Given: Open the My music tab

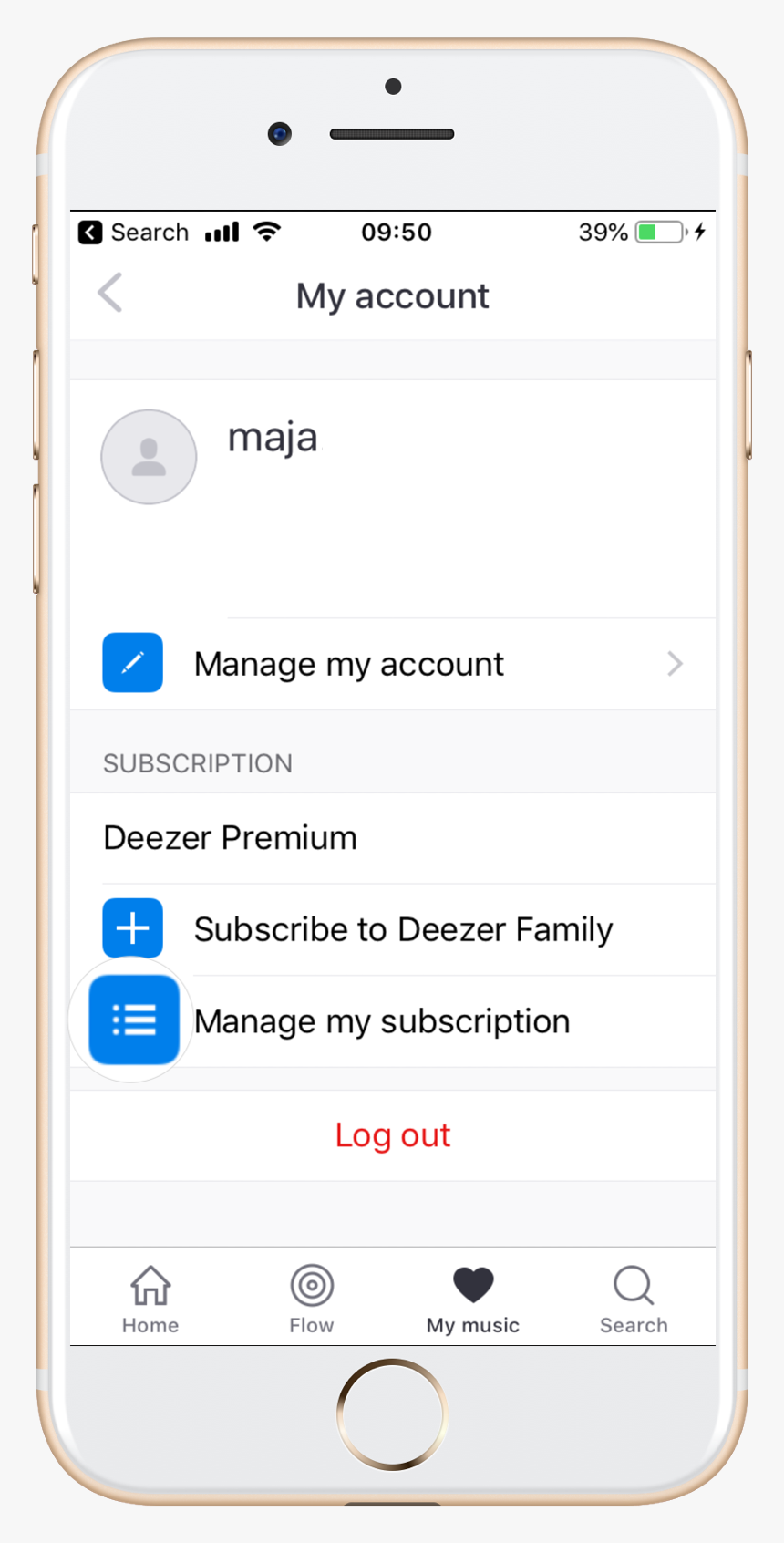Looking at the screenshot, I should coord(472,1300).
